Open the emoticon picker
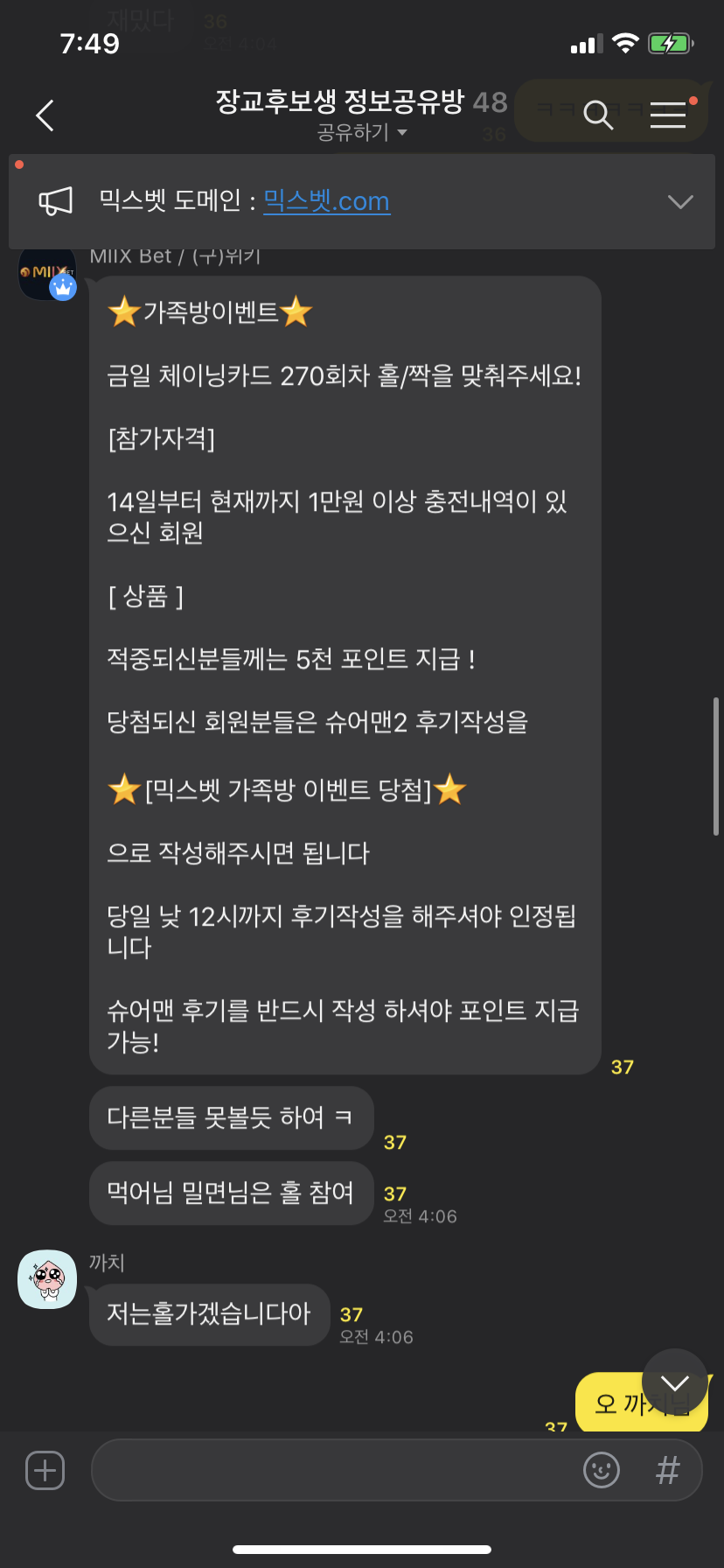 [602, 1470]
